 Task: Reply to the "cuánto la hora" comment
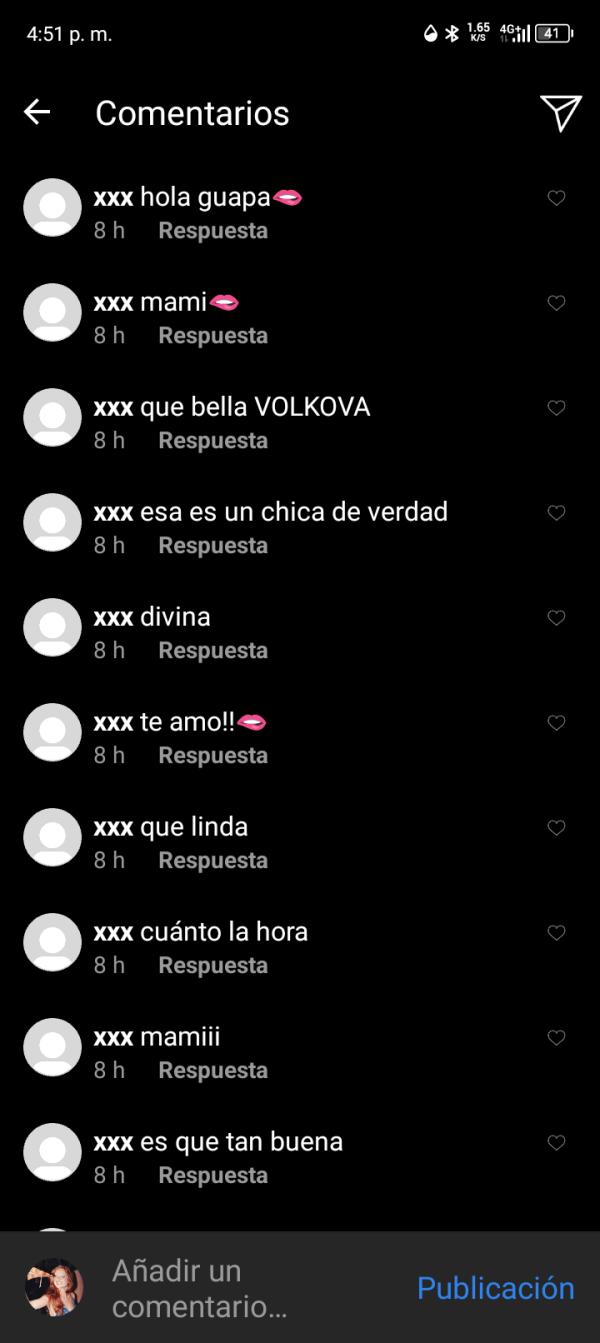213,966
